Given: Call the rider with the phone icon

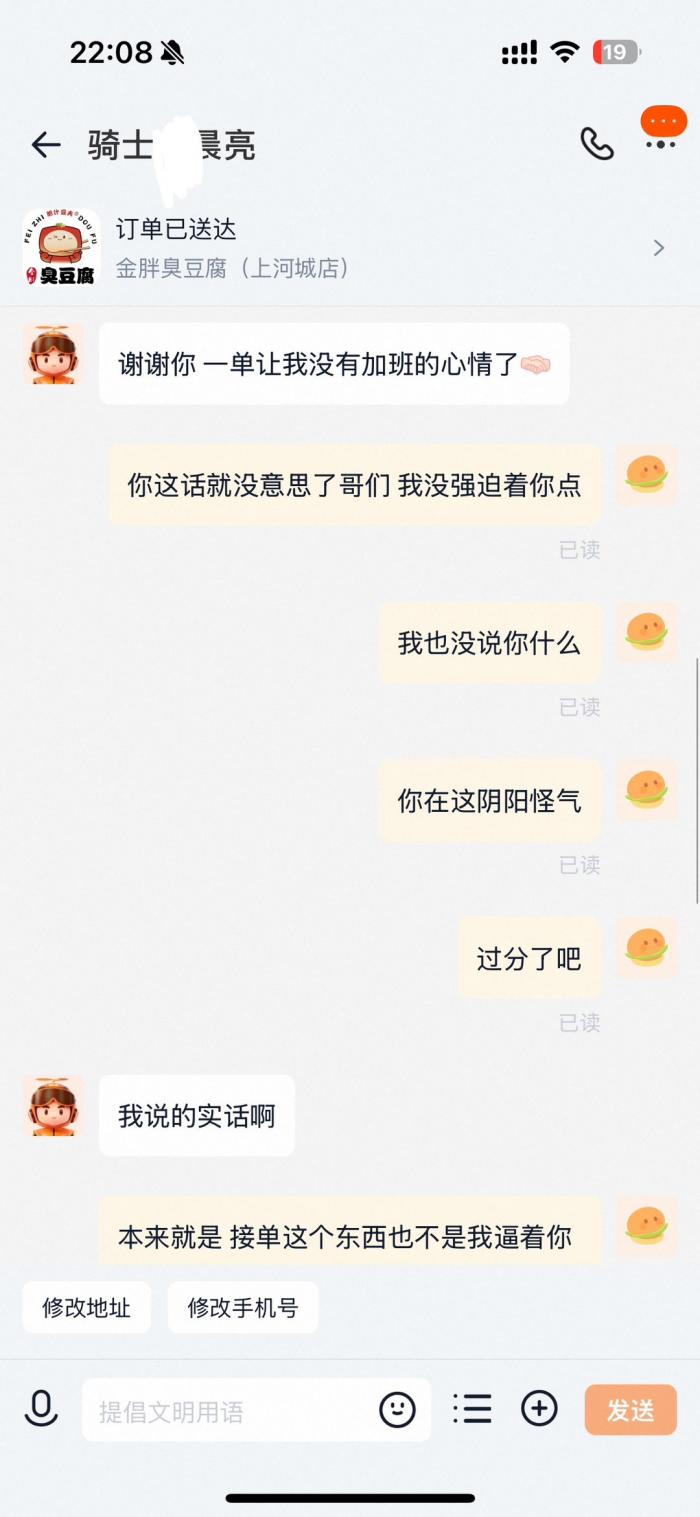Looking at the screenshot, I should (x=597, y=144).
